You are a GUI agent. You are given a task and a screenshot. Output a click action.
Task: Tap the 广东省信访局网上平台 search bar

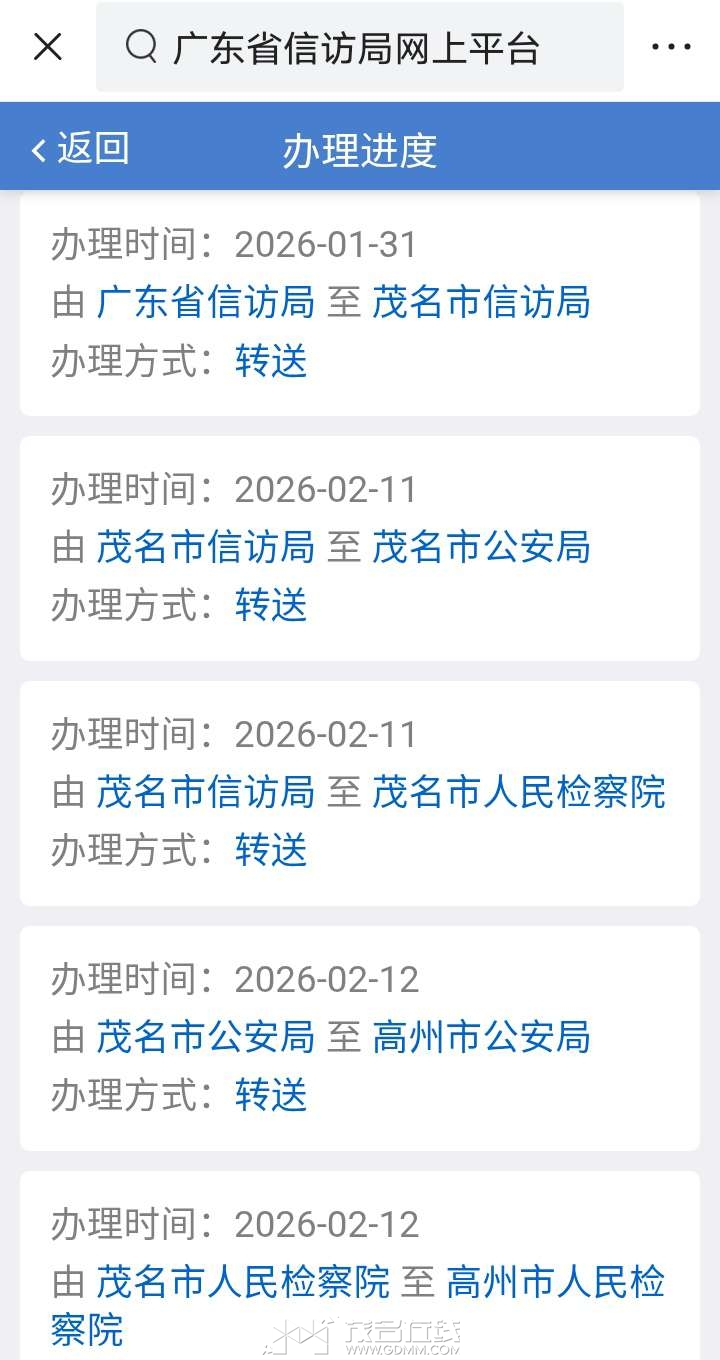coord(358,47)
